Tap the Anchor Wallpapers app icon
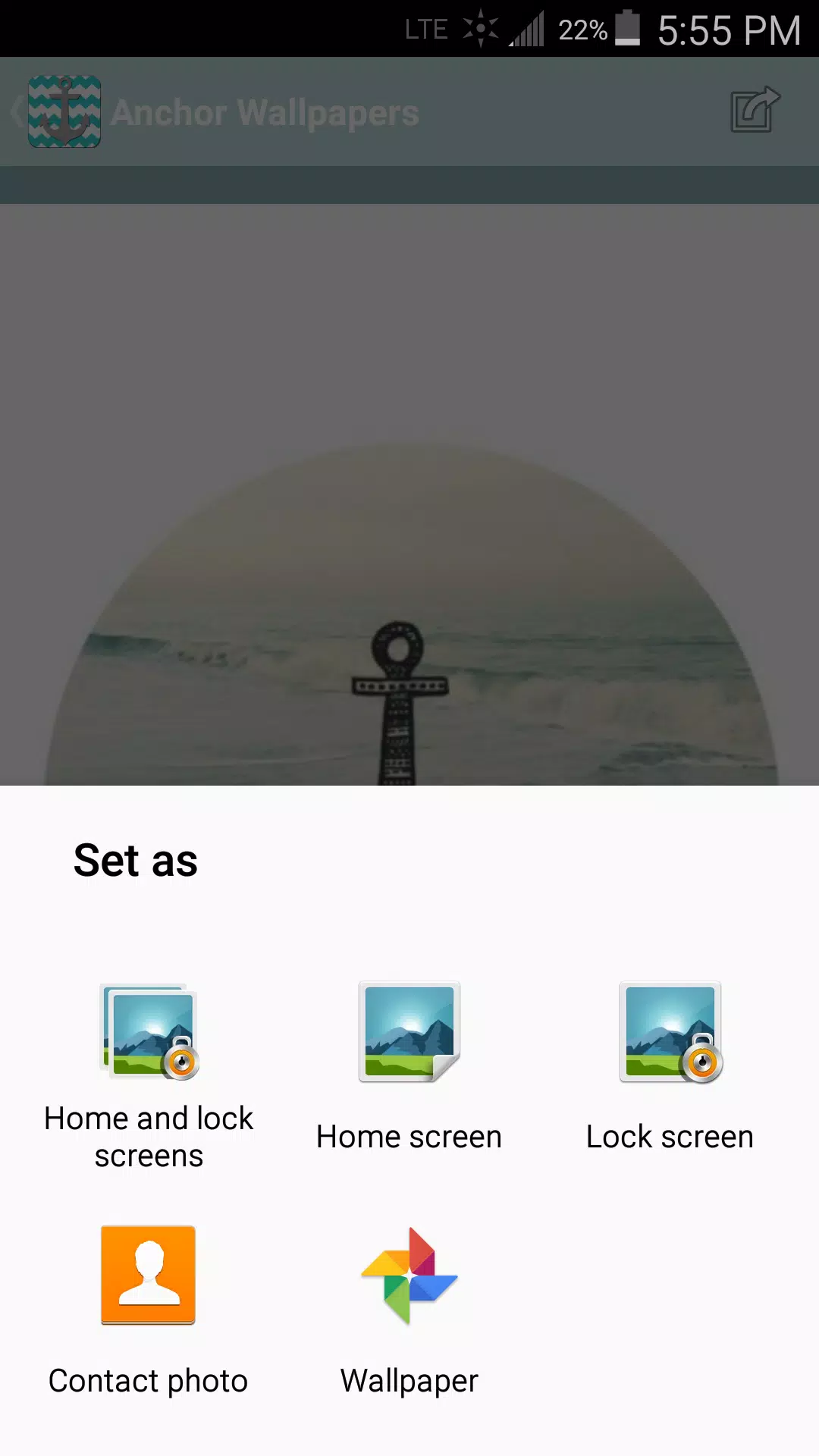819x1456 pixels. point(64,111)
